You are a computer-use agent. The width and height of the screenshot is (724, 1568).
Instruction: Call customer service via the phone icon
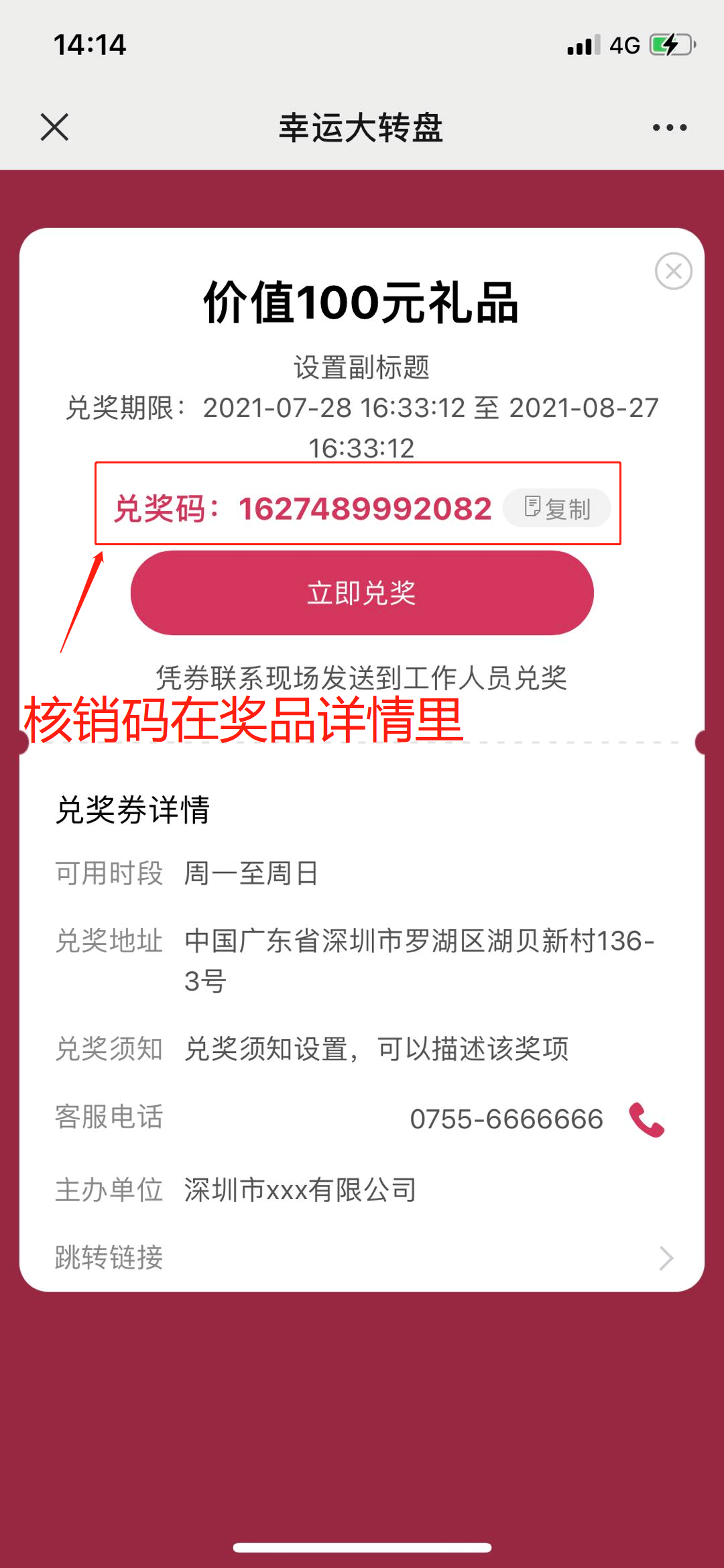click(646, 1119)
